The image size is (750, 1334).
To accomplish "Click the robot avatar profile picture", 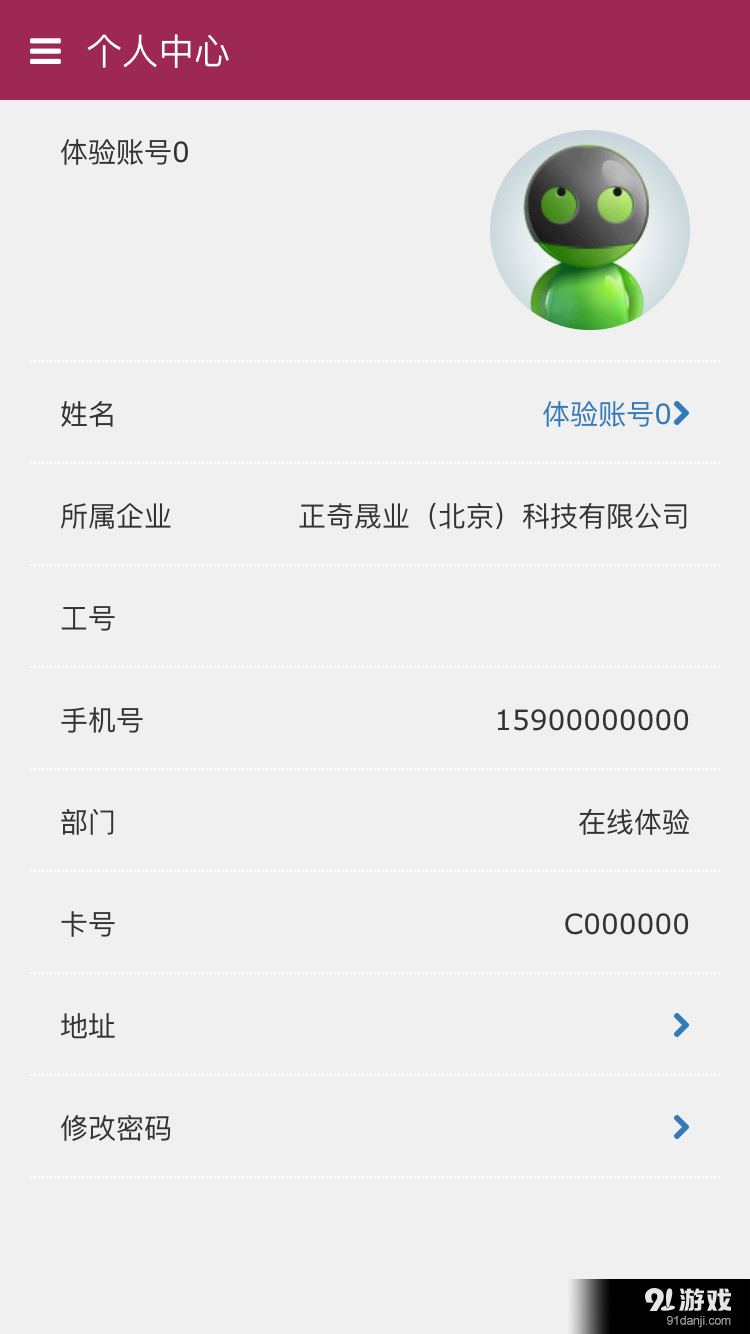I will click(x=589, y=230).
